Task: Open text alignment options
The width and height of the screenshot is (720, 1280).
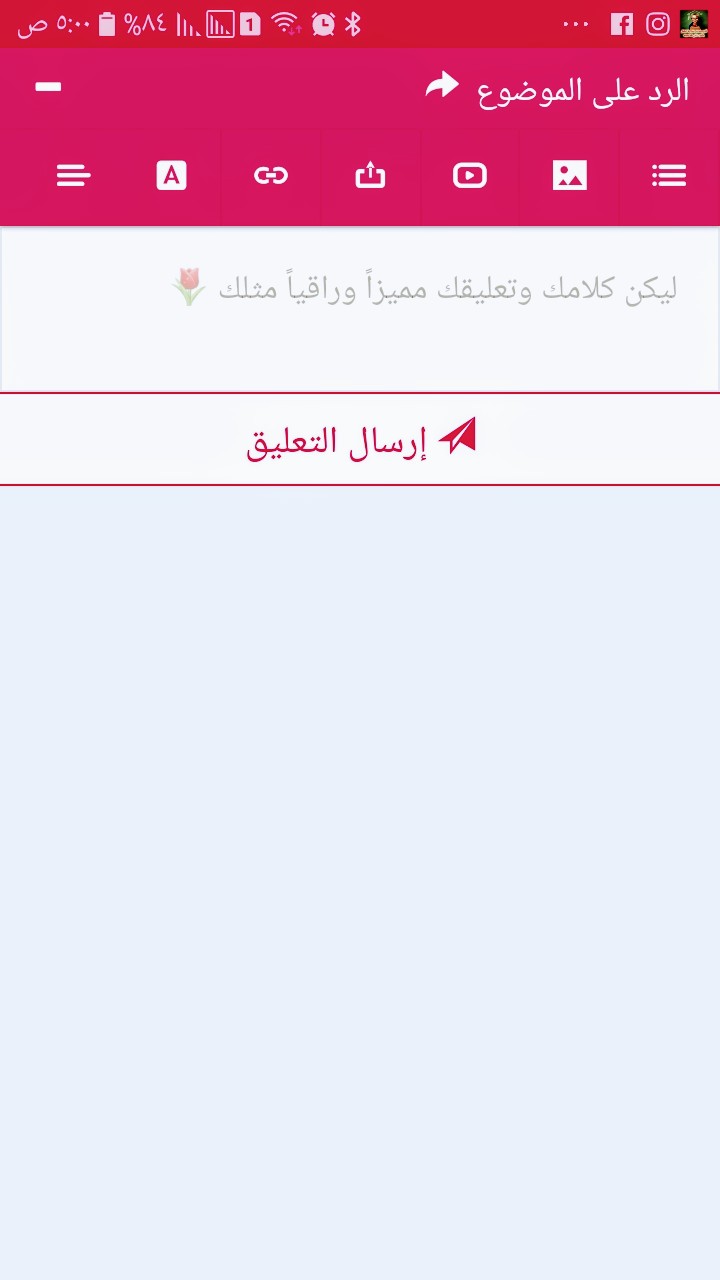Action: 74,176
